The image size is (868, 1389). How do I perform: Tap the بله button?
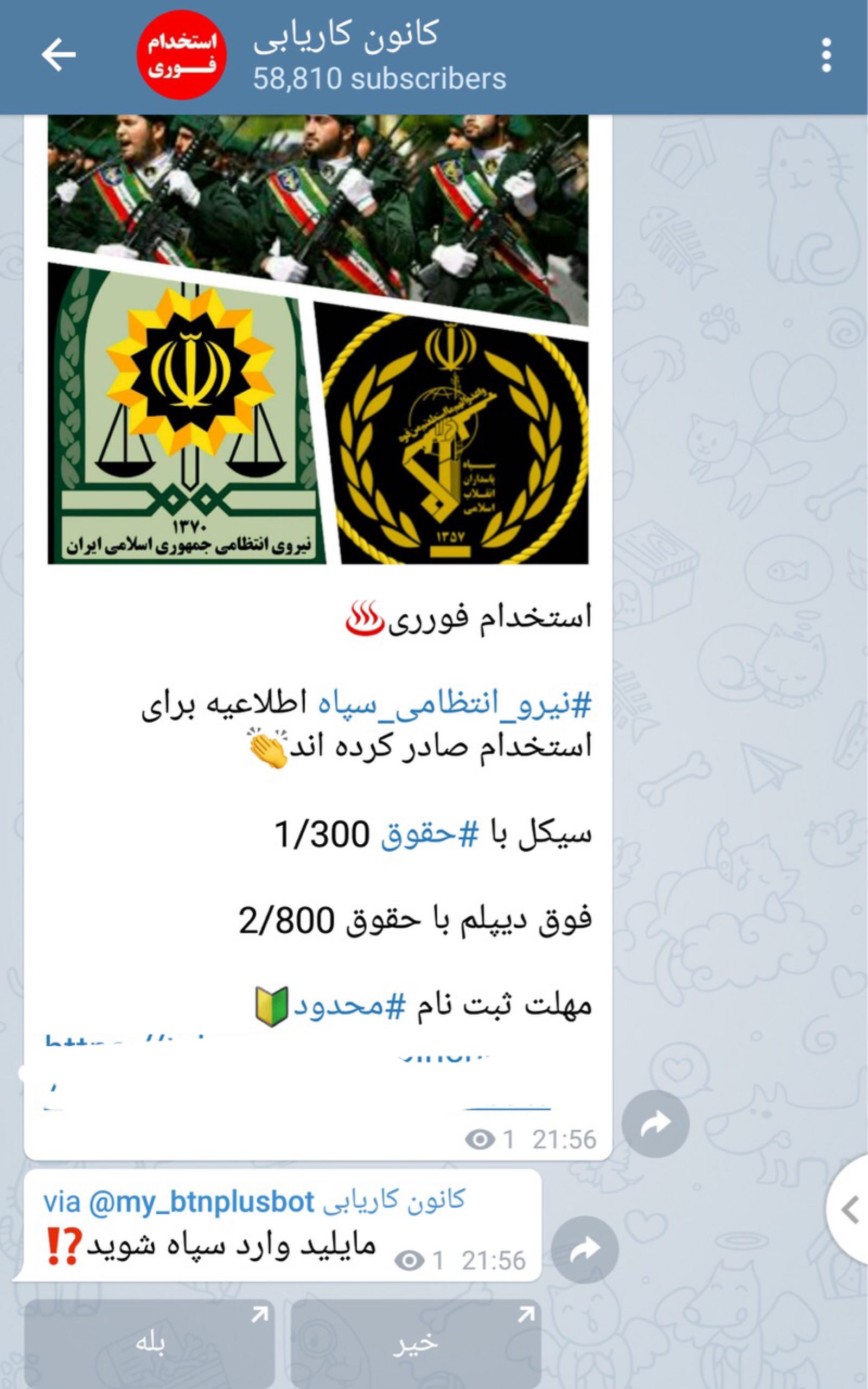click(149, 1343)
